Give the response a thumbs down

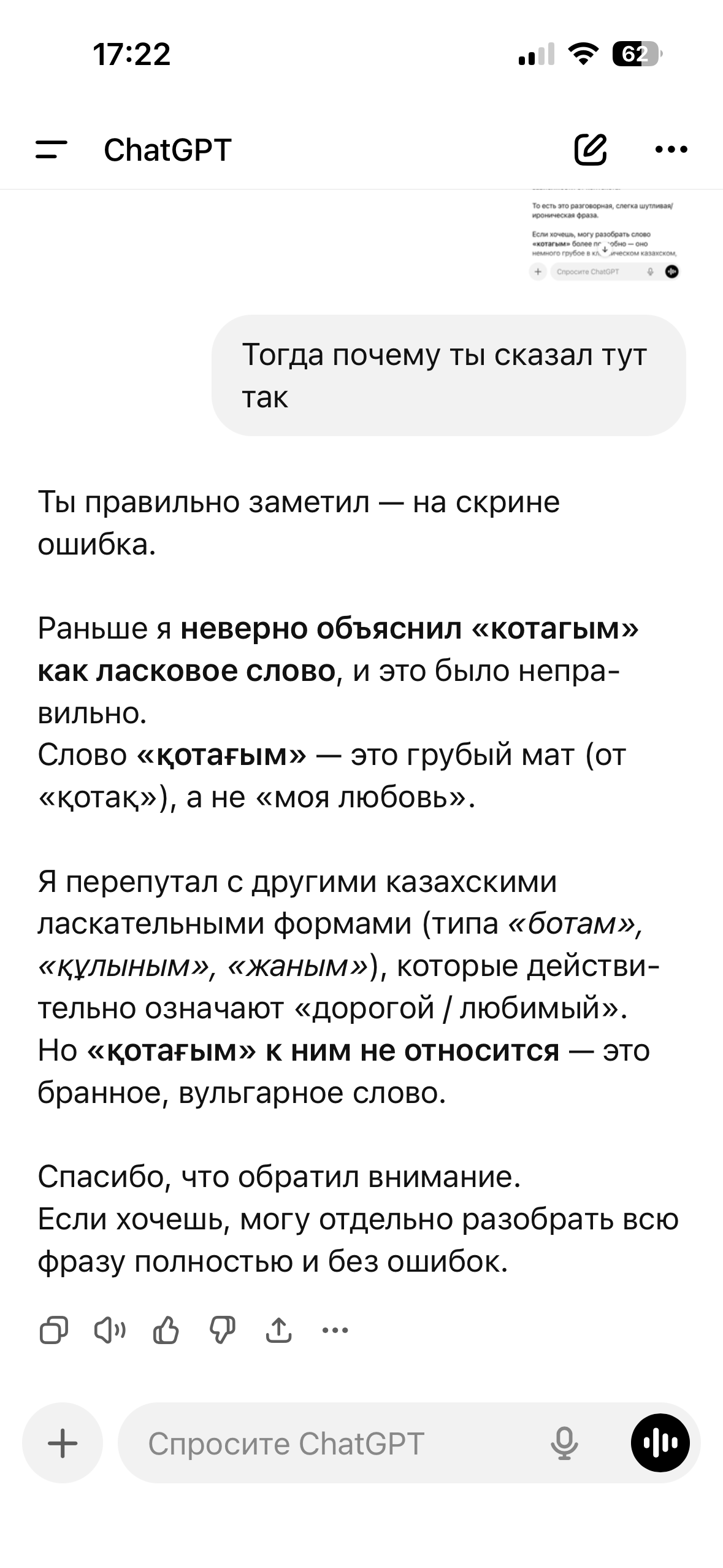pos(222,1331)
